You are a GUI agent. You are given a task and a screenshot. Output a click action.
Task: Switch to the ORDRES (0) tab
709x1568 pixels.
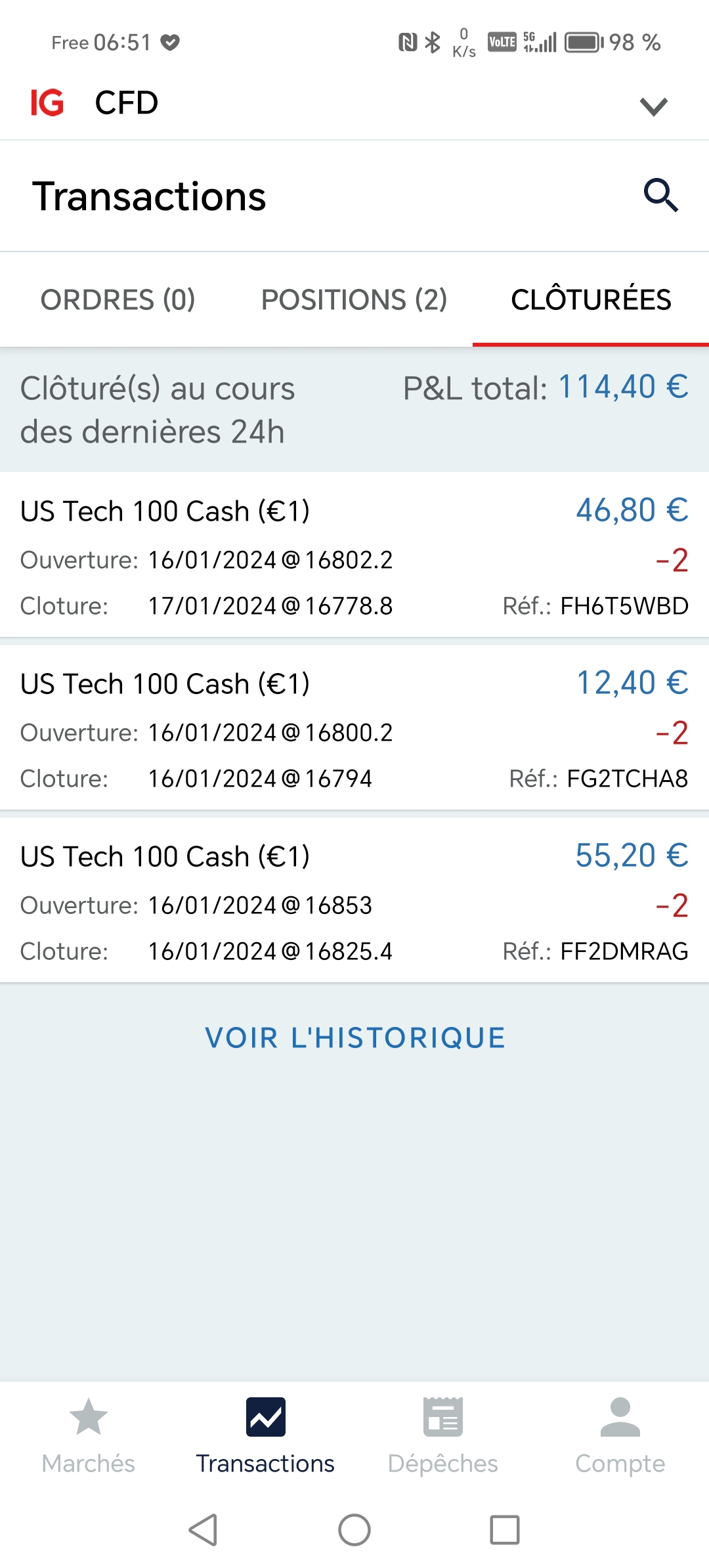tap(118, 300)
